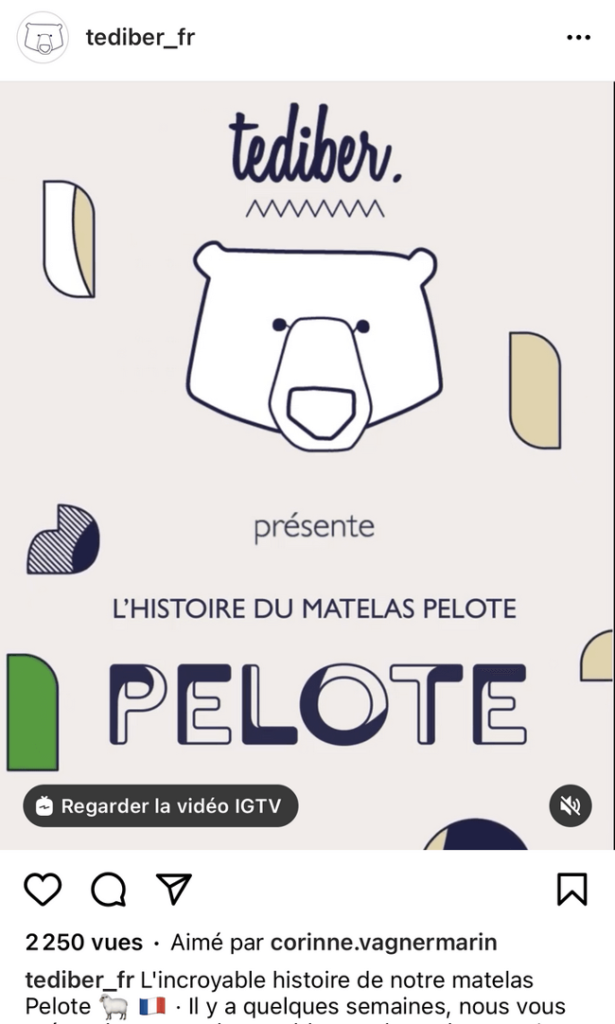The width and height of the screenshot is (615, 1024).
Task: Save the post with the bookmark icon
Action: pos(572,889)
